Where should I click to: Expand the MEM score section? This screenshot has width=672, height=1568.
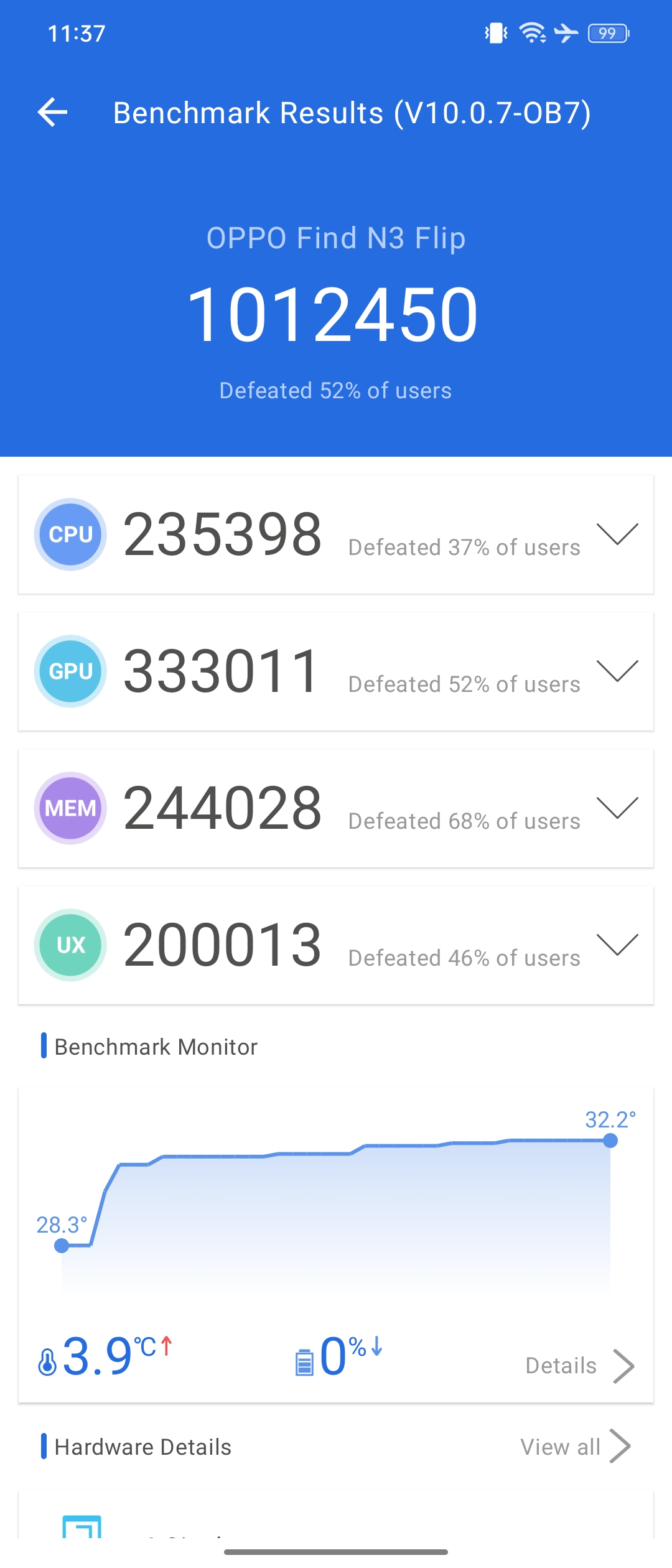617,808
